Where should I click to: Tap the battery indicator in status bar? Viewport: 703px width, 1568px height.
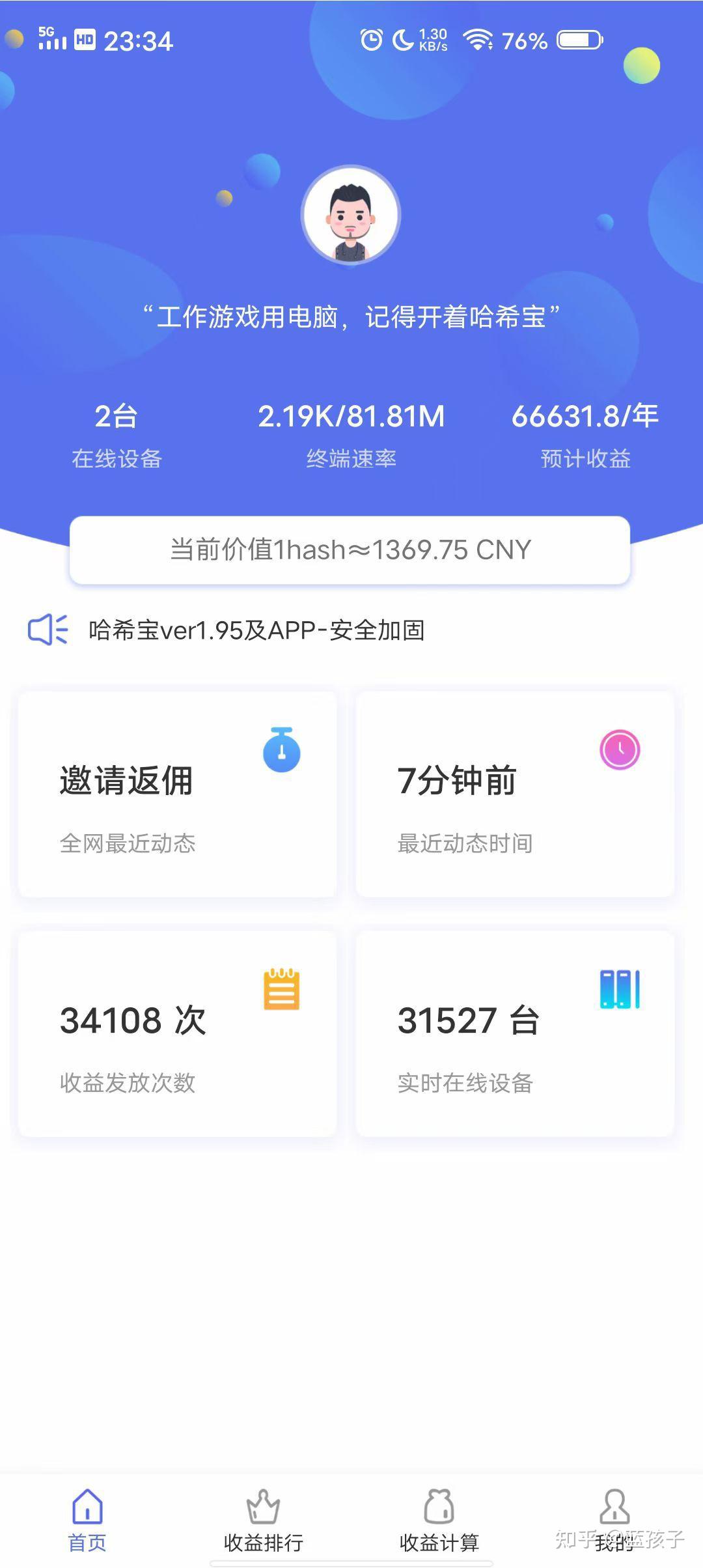click(578, 40)
